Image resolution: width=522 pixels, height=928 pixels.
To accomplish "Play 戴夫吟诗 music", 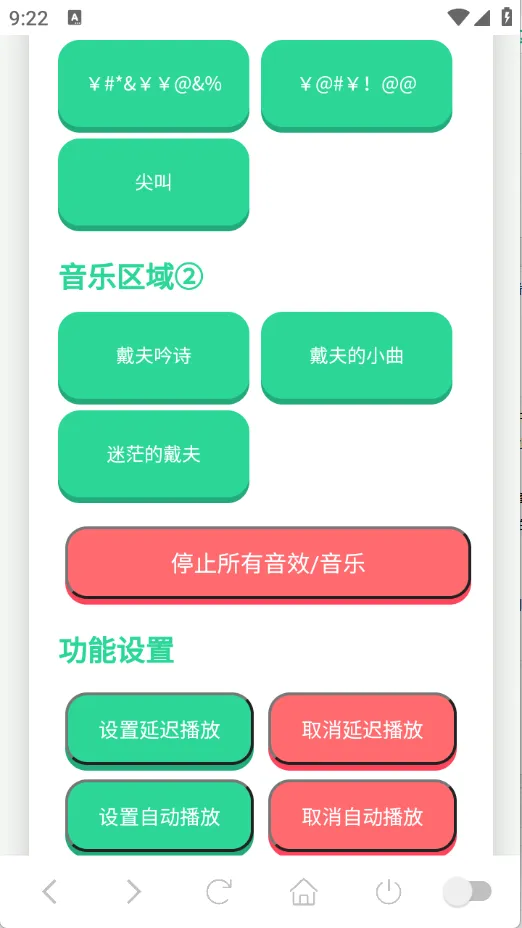I will [x=153, y=357].
